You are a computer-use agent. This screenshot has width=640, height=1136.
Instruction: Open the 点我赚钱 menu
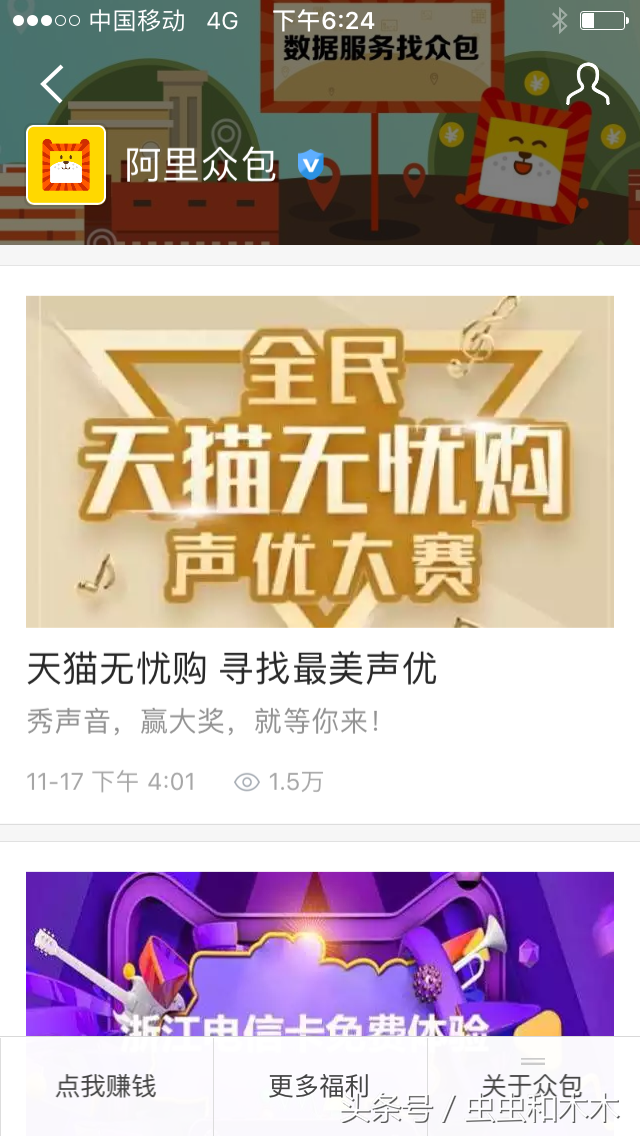tap(106, 1086)
